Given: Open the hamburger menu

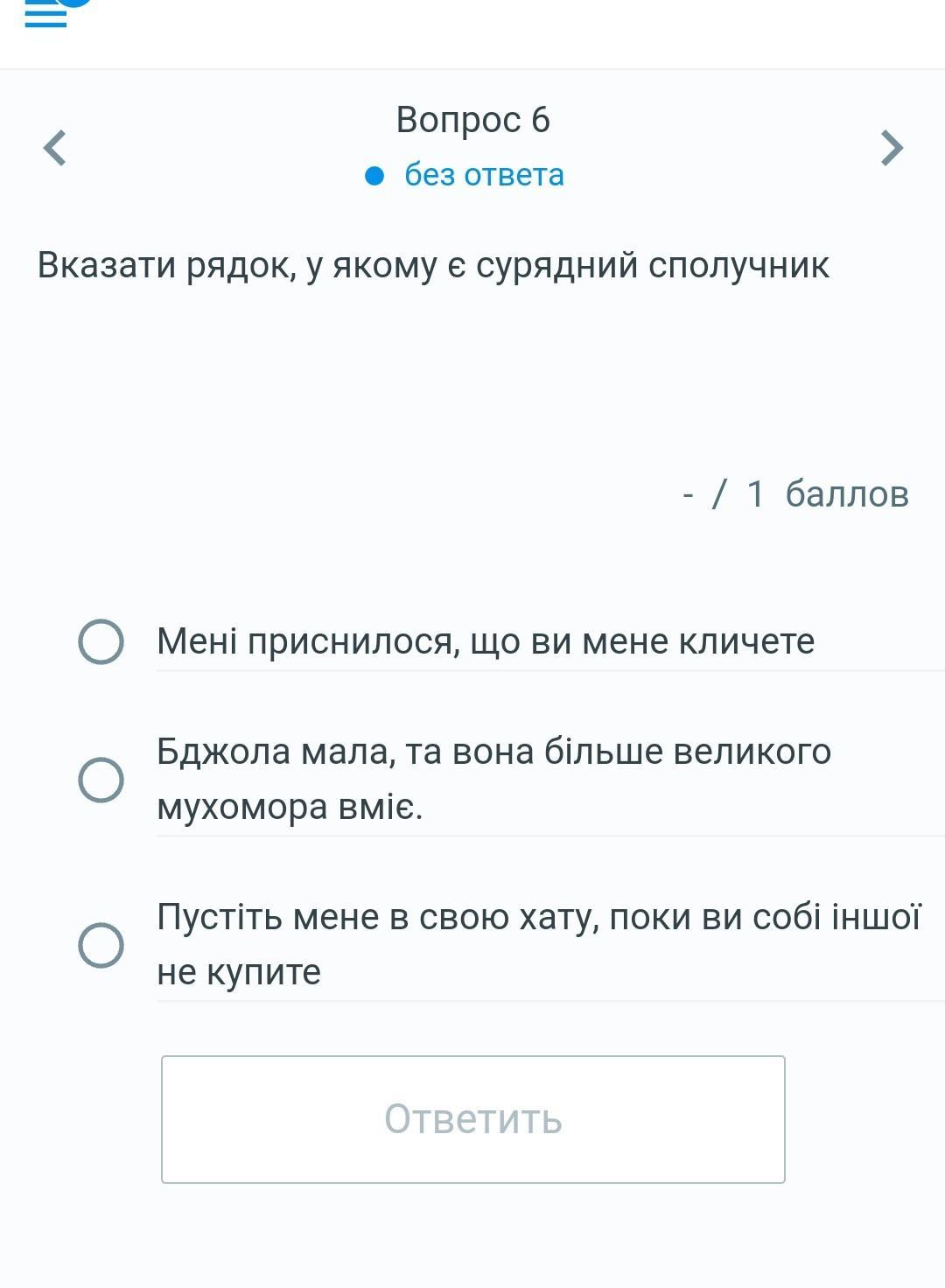Looking at the screenshot, I should [45, 15].
